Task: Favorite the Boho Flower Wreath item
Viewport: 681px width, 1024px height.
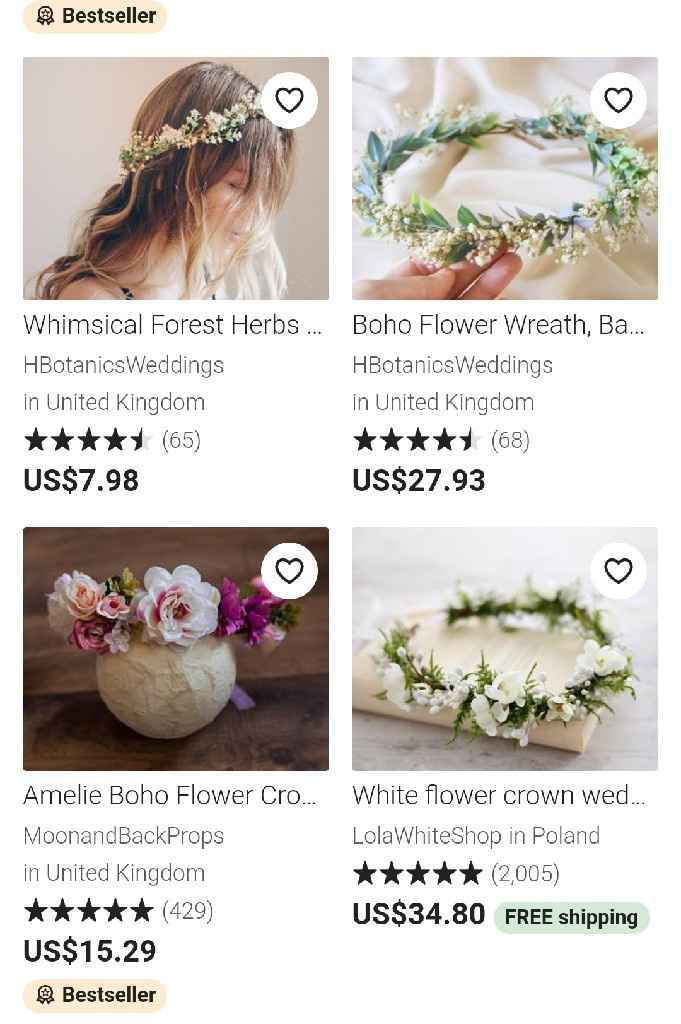Action: tap(618, 101)
